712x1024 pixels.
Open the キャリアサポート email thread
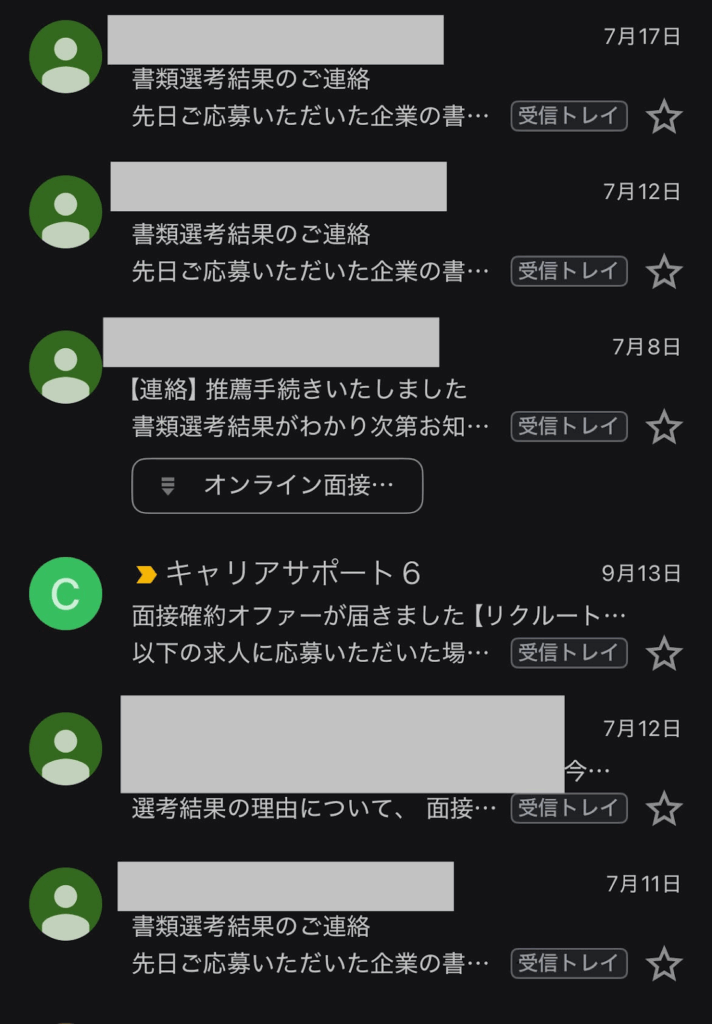pos(380,613)
